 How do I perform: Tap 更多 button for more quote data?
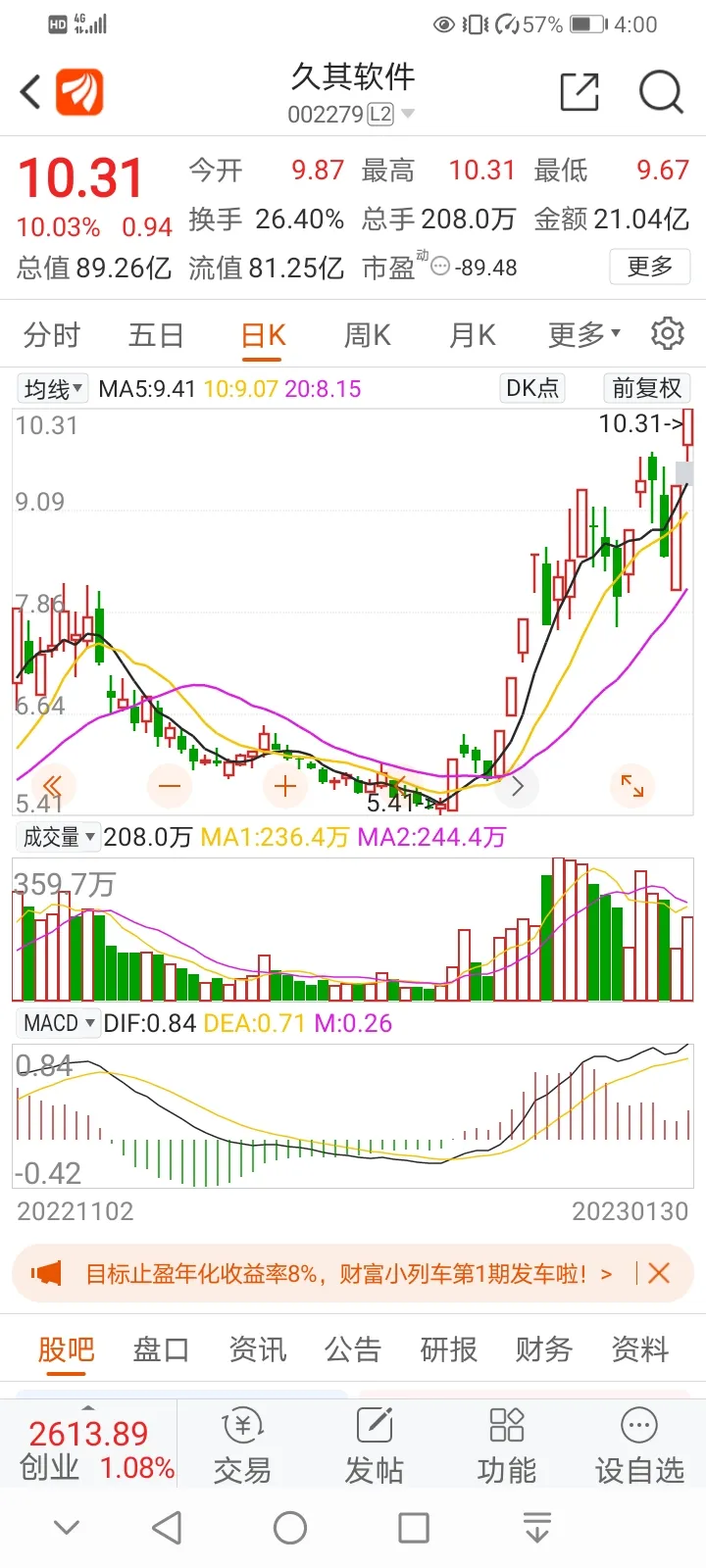[649, 267]
